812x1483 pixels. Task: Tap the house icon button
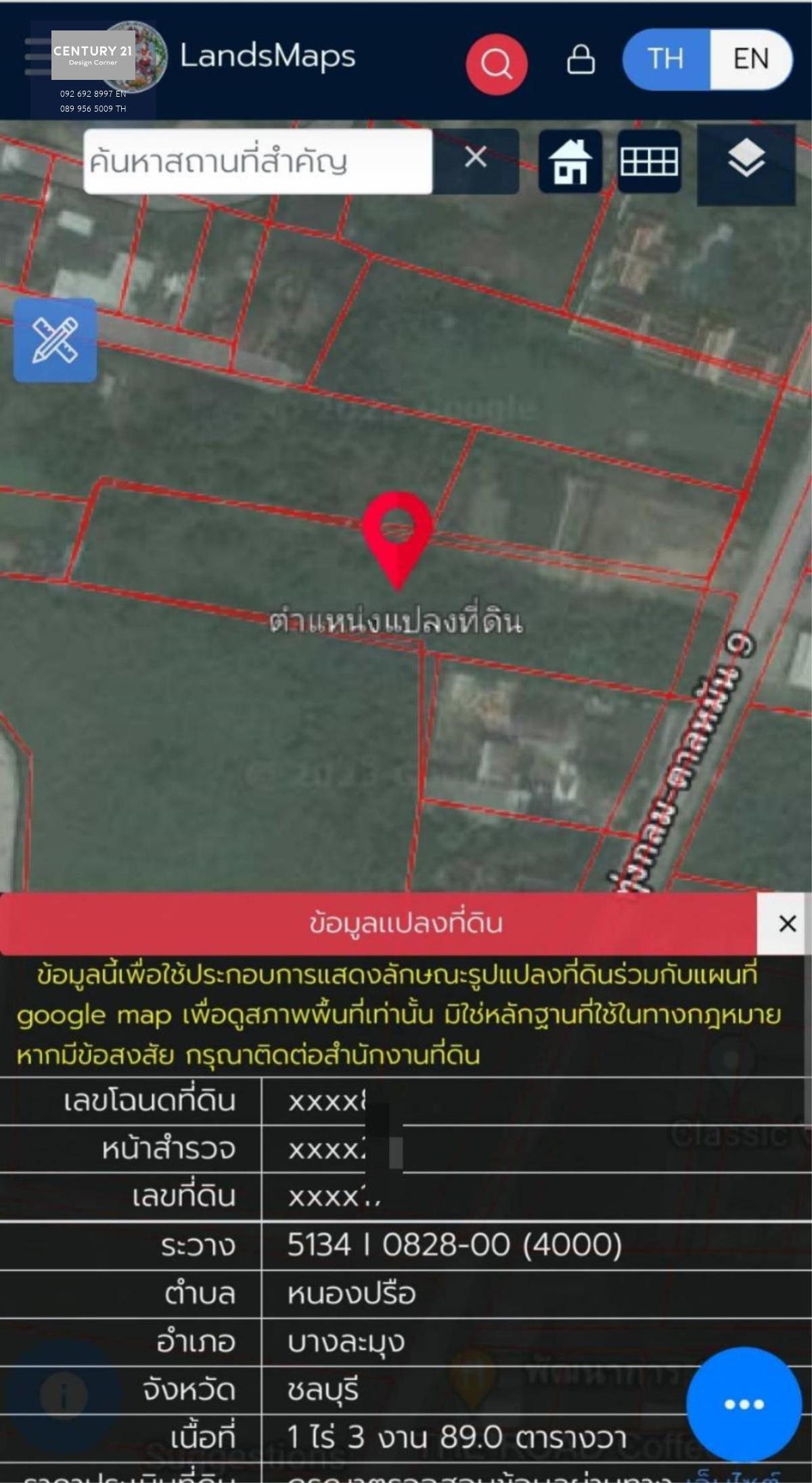click(x=570, y=162)
